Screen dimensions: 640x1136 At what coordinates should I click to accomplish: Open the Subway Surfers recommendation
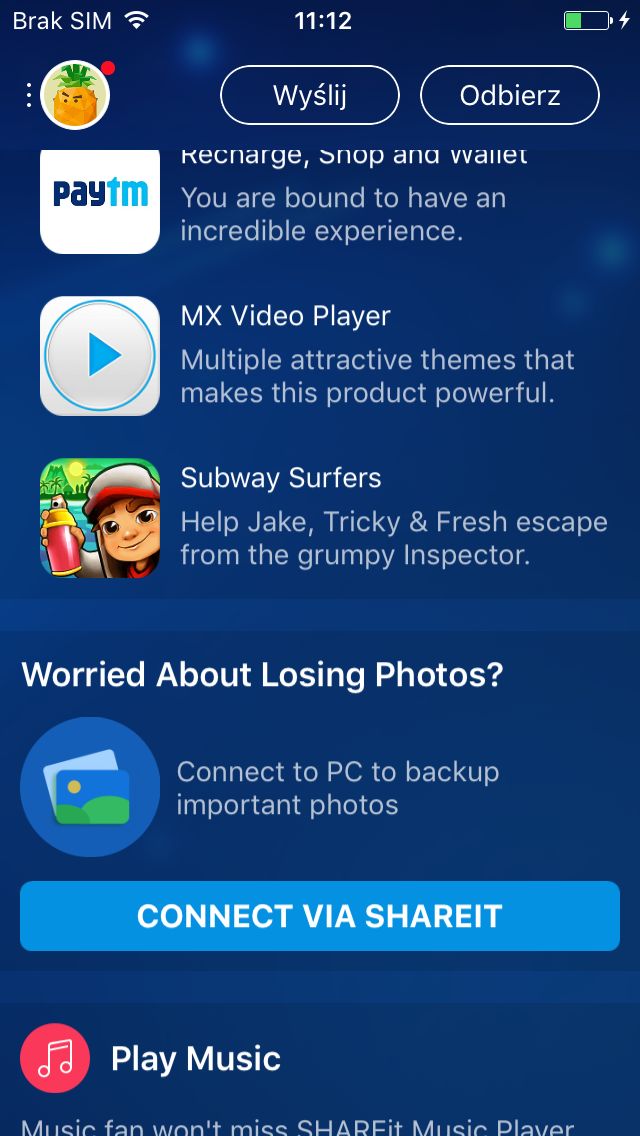(x=320, y=518)
